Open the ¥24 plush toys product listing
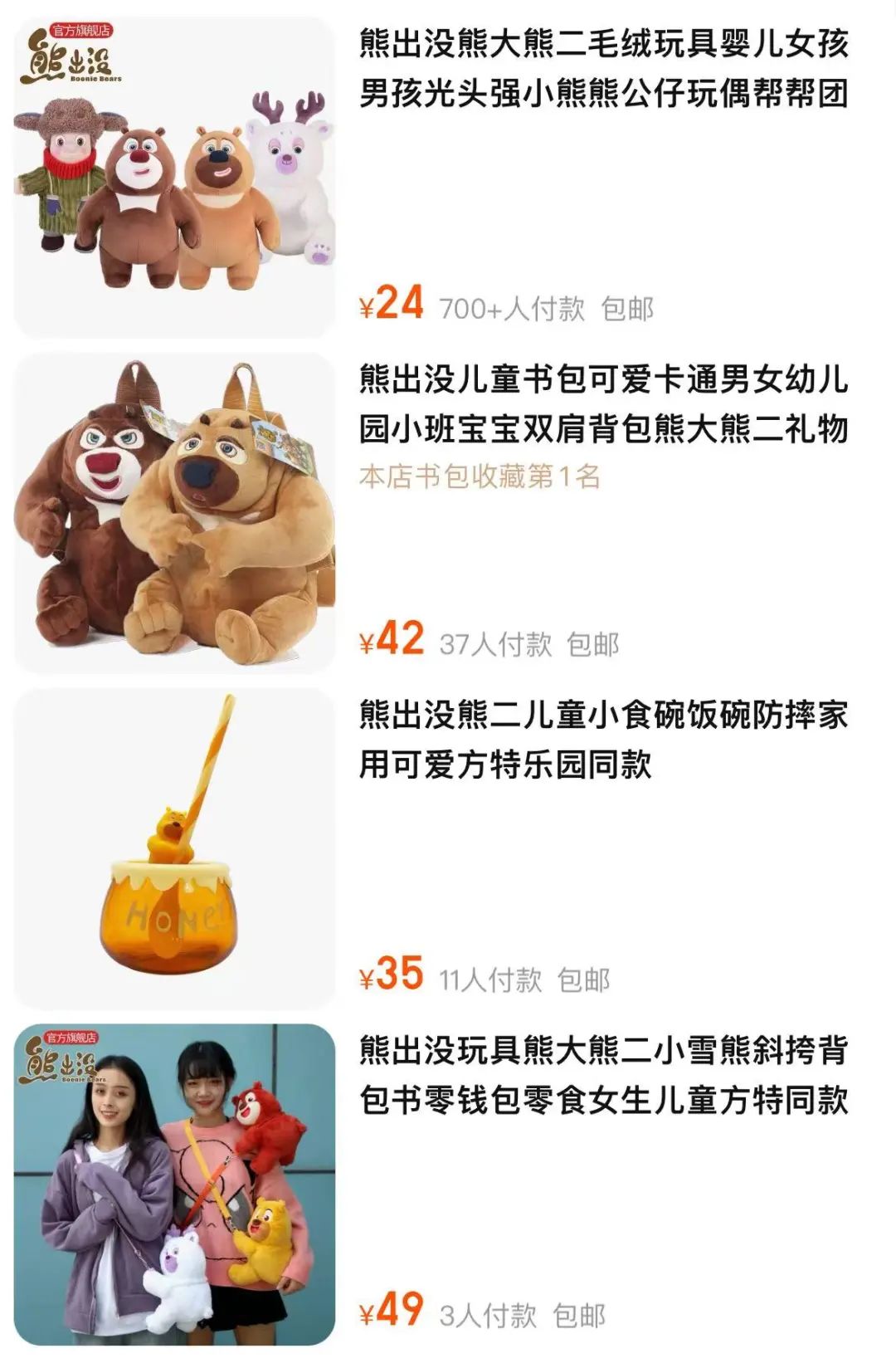 click(x=603, y=68)
